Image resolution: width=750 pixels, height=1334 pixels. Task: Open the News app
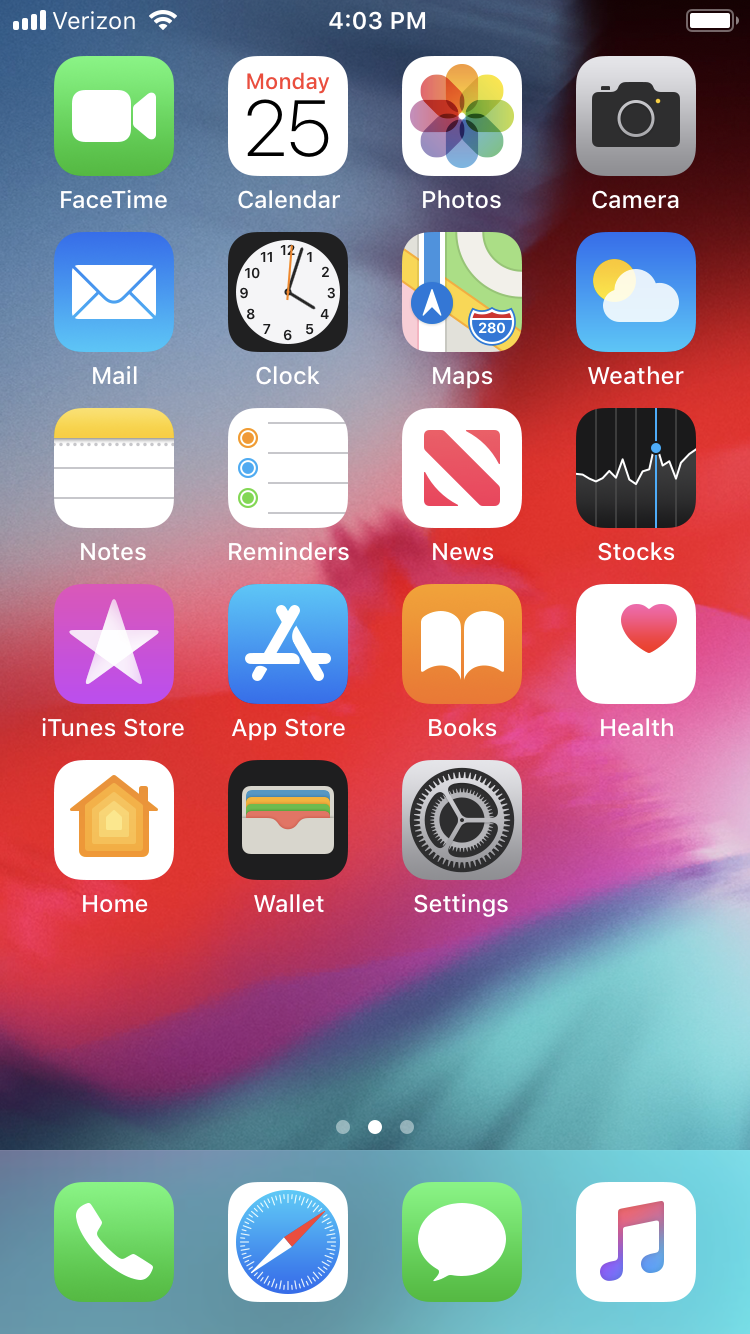pos(462,468)
